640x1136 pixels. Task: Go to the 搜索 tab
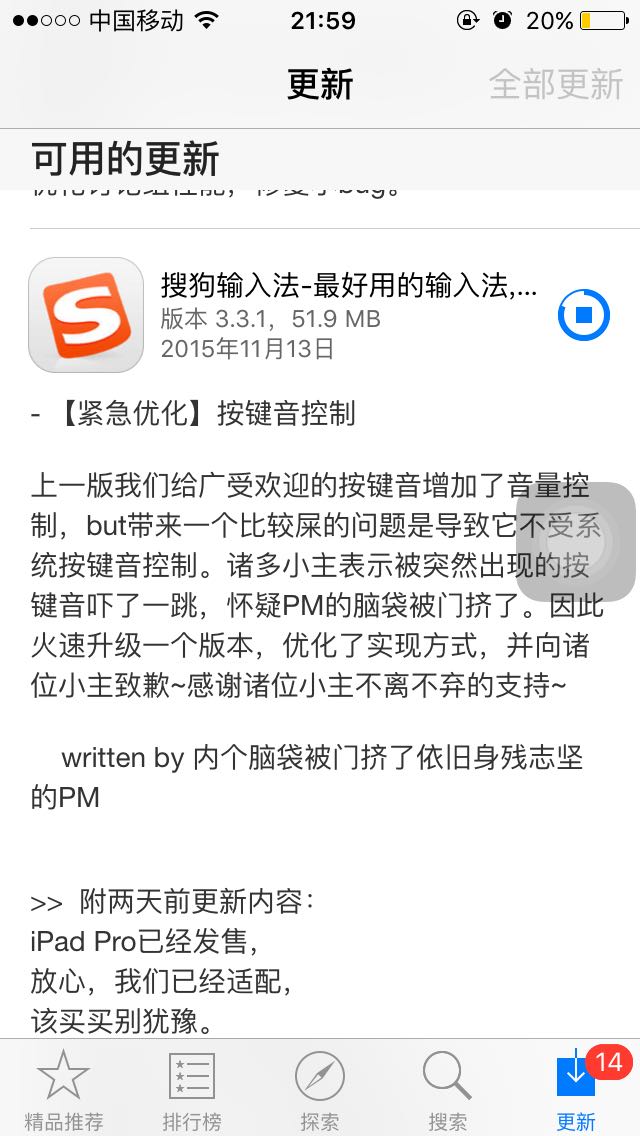click(x=447, y=1089)
